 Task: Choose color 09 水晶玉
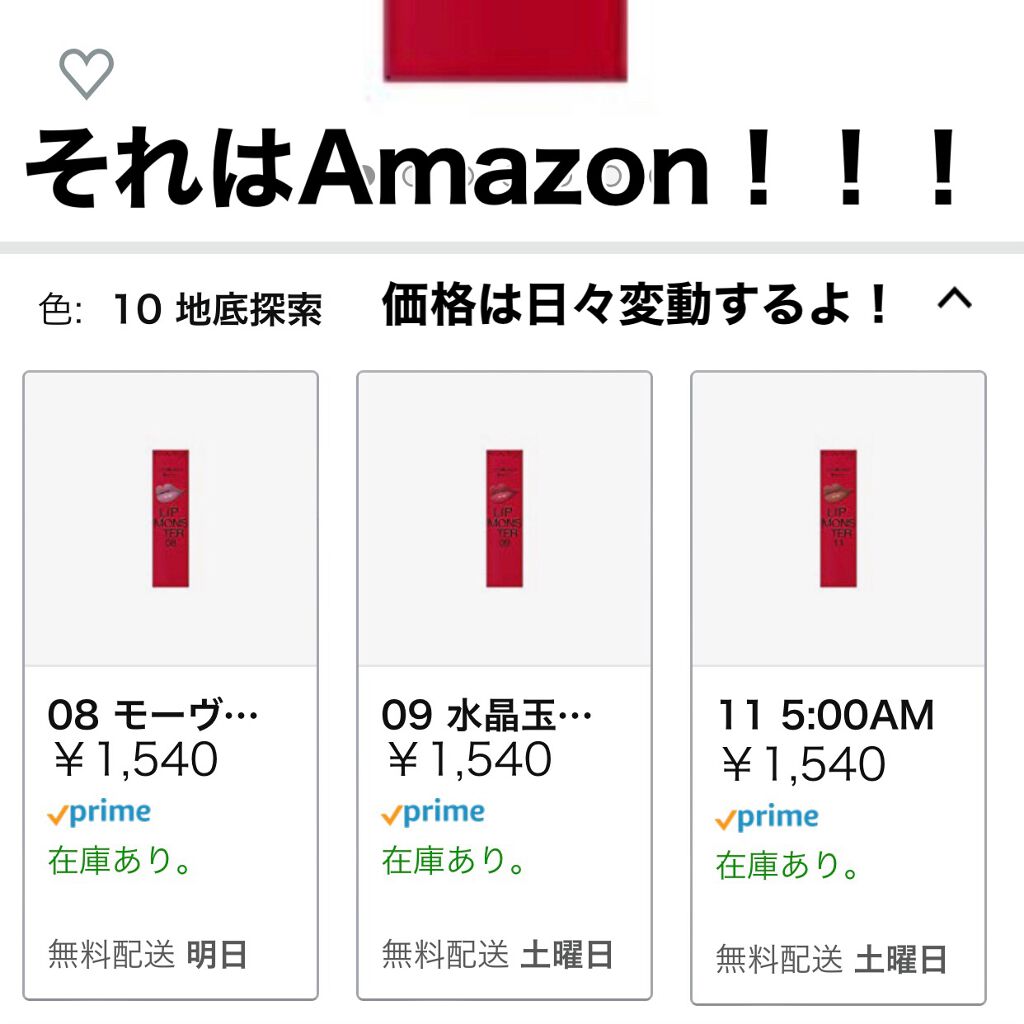504,685
